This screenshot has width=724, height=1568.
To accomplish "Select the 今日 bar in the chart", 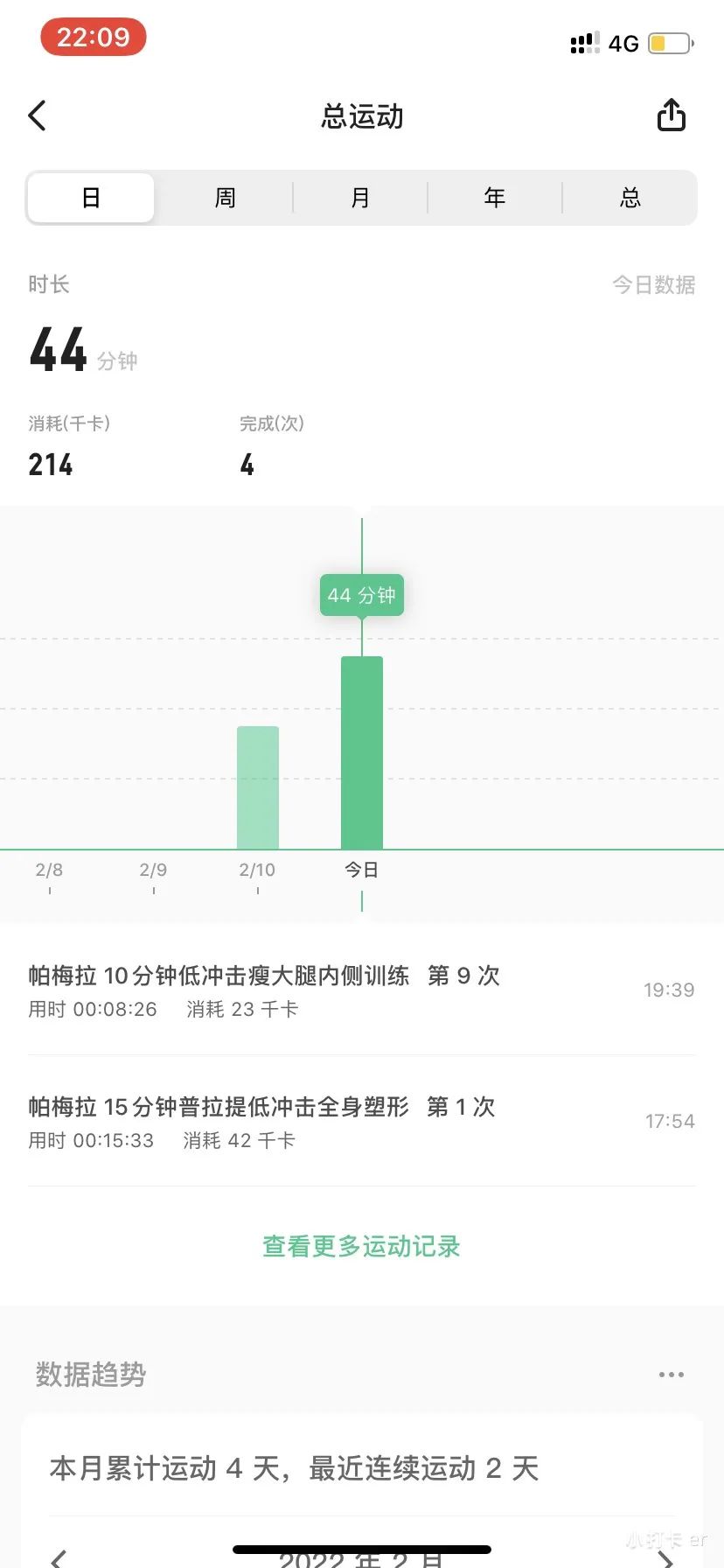I will (362, 752).
